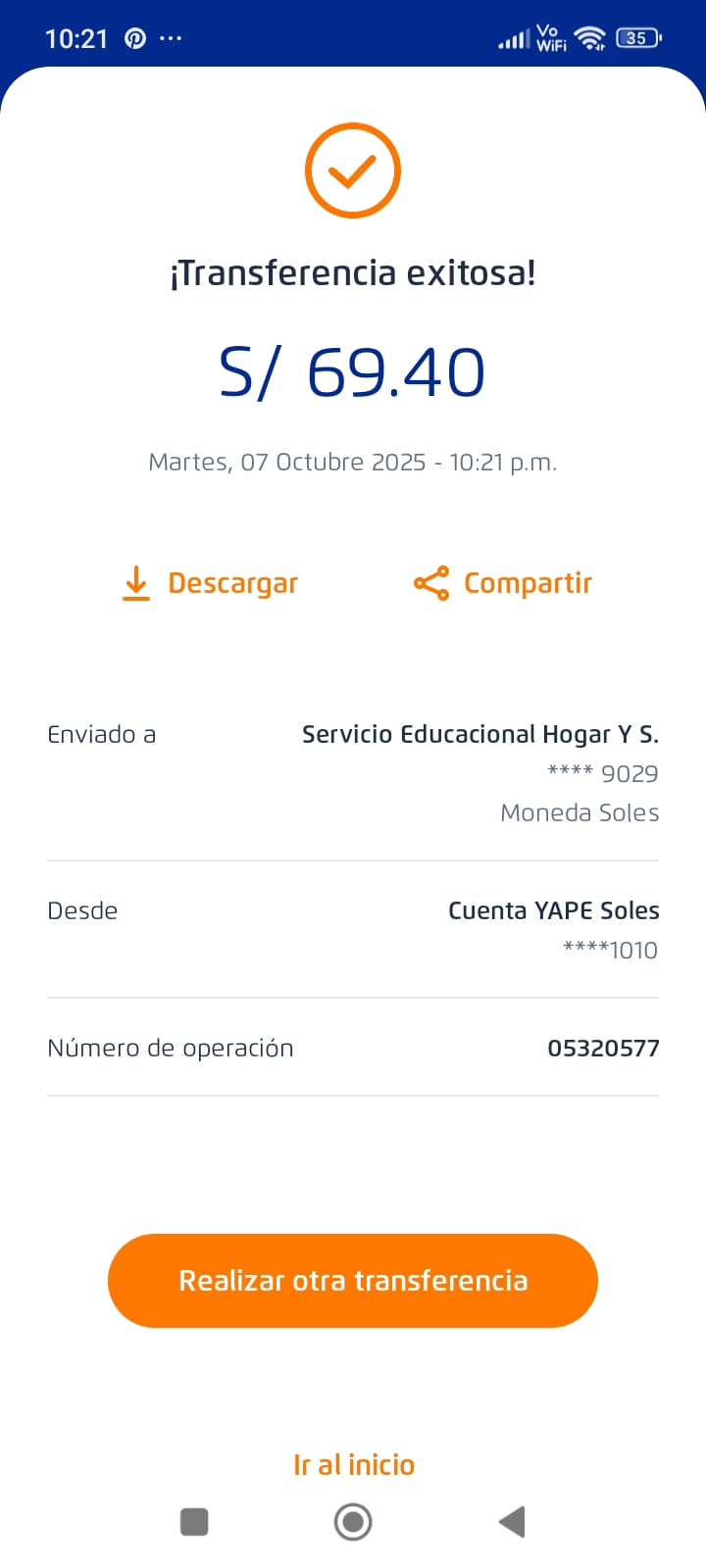The height and width of the screenshot is (1568, 706).
Task: Tap the system back navigation button
Action: 512,1522
